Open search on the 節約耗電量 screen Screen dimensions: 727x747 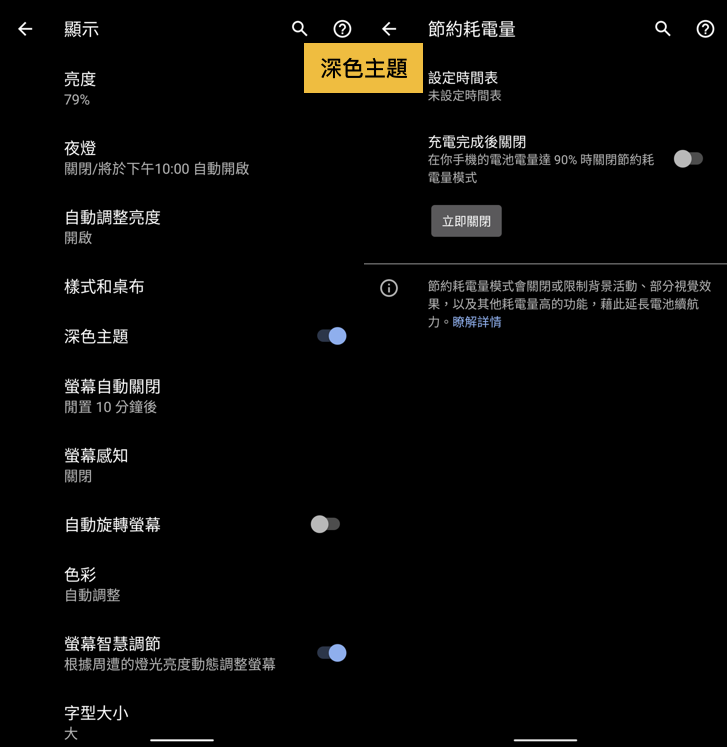coord(663,29)
